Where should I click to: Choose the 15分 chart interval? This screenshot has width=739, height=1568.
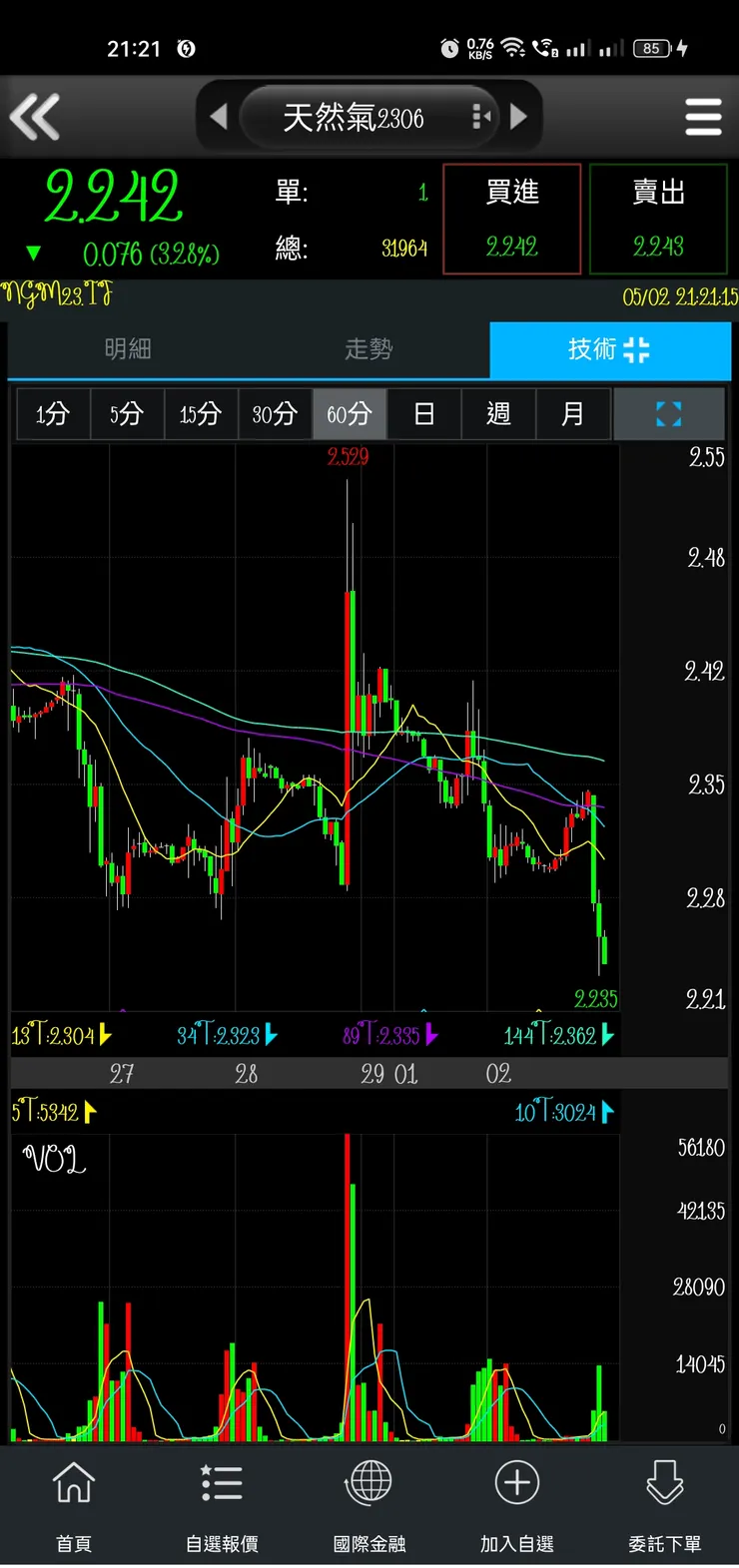click(201, 414)
